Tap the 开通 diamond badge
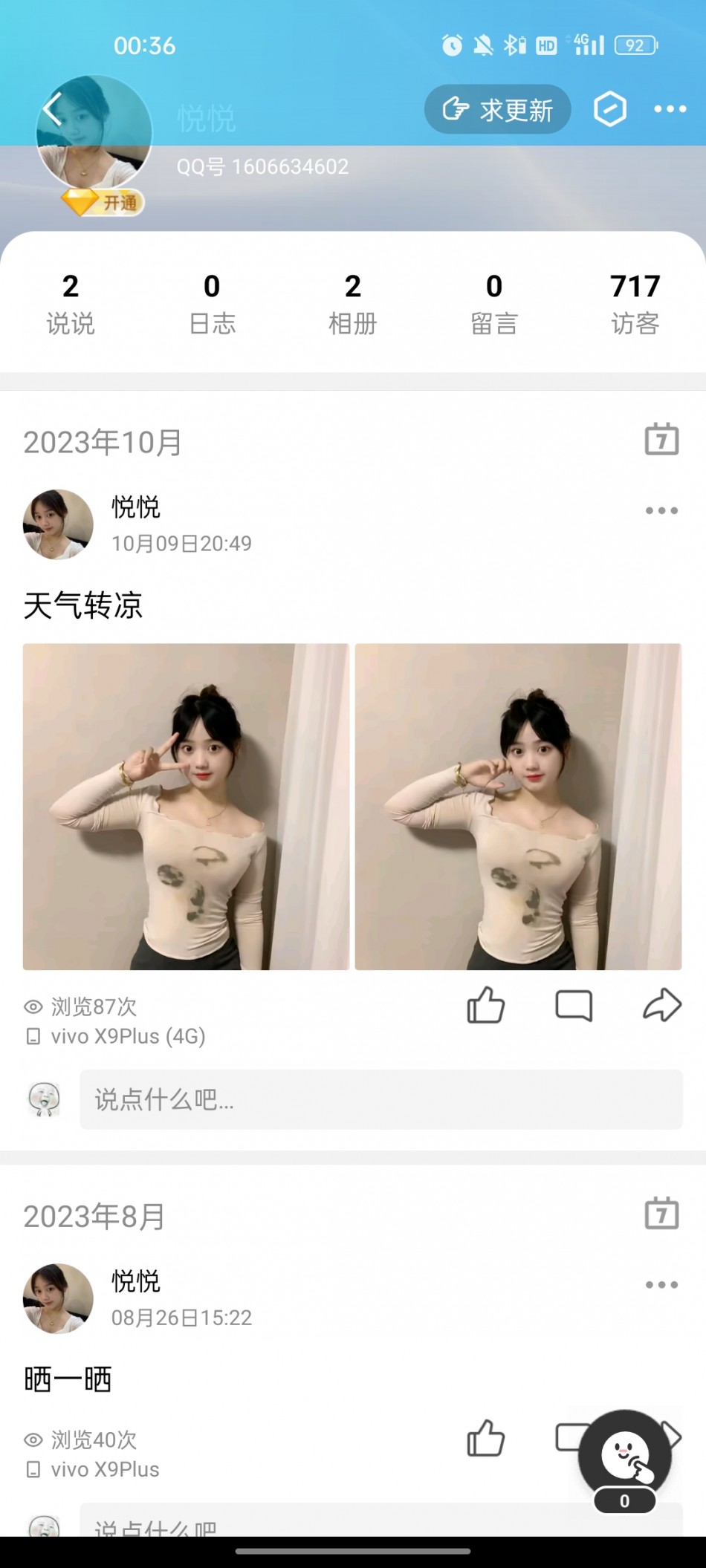The image size is (706, 1568). point(103,202)
